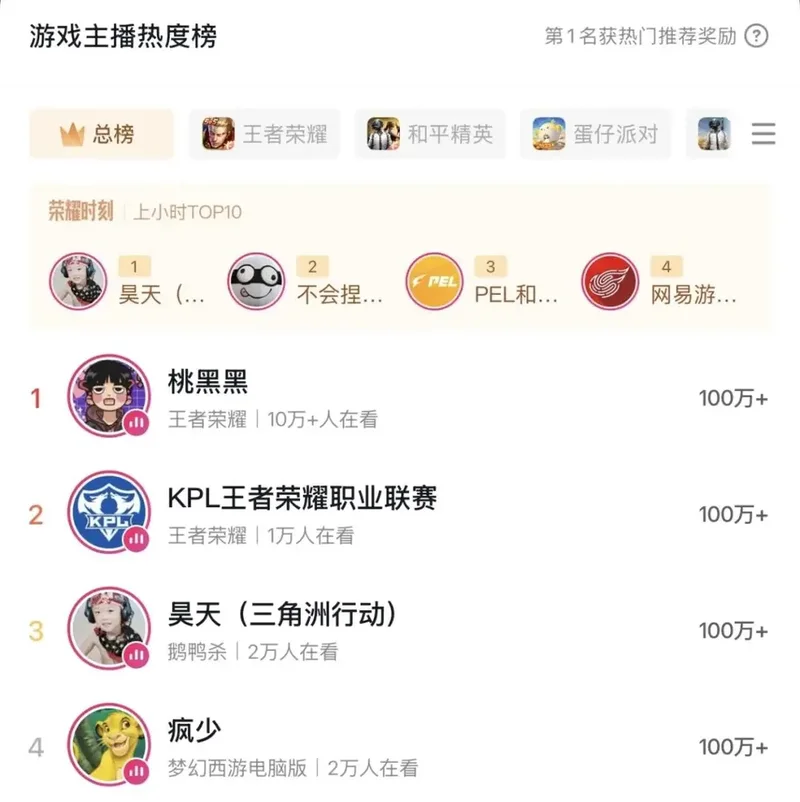The height and width of the screenshot is (802, 800).
Task: Open the game category list menu
Action: tap(764, 134)
